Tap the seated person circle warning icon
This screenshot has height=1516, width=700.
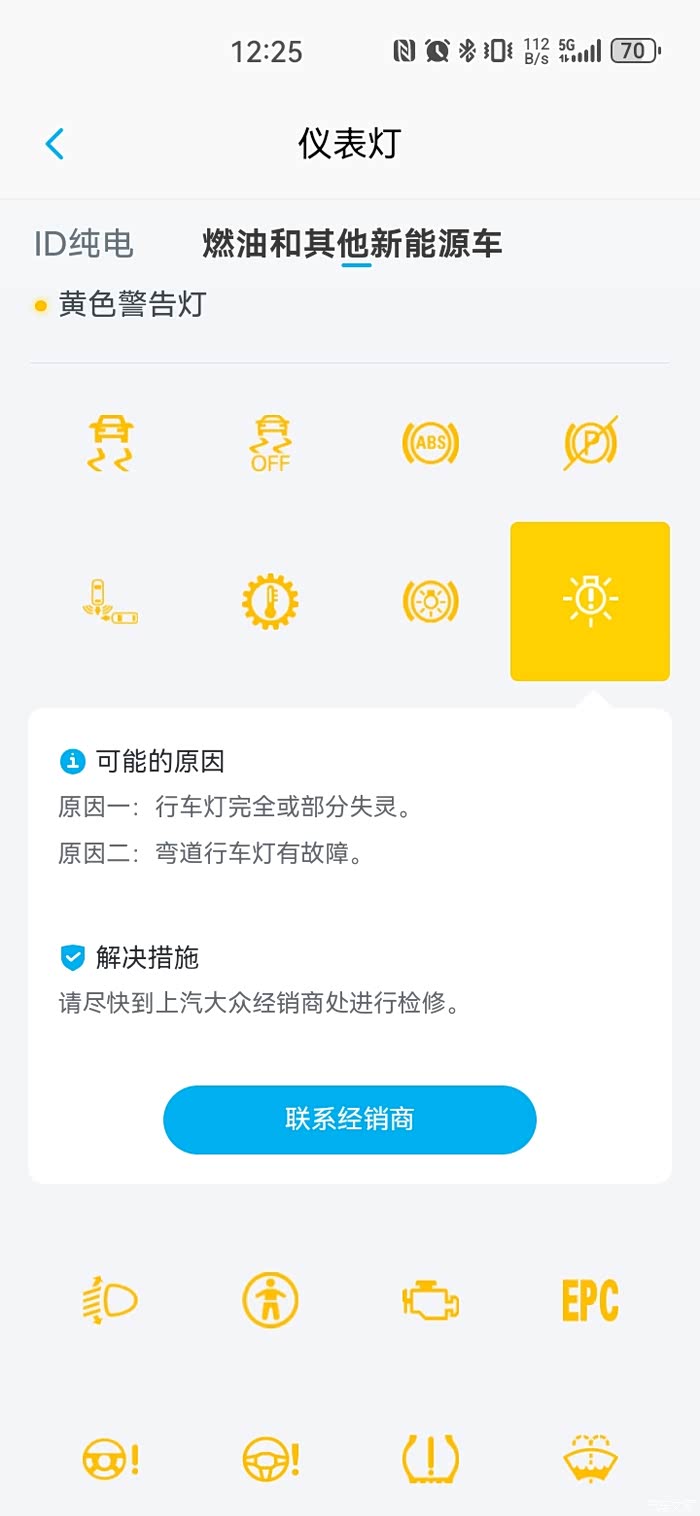(x=270, y=1300)
